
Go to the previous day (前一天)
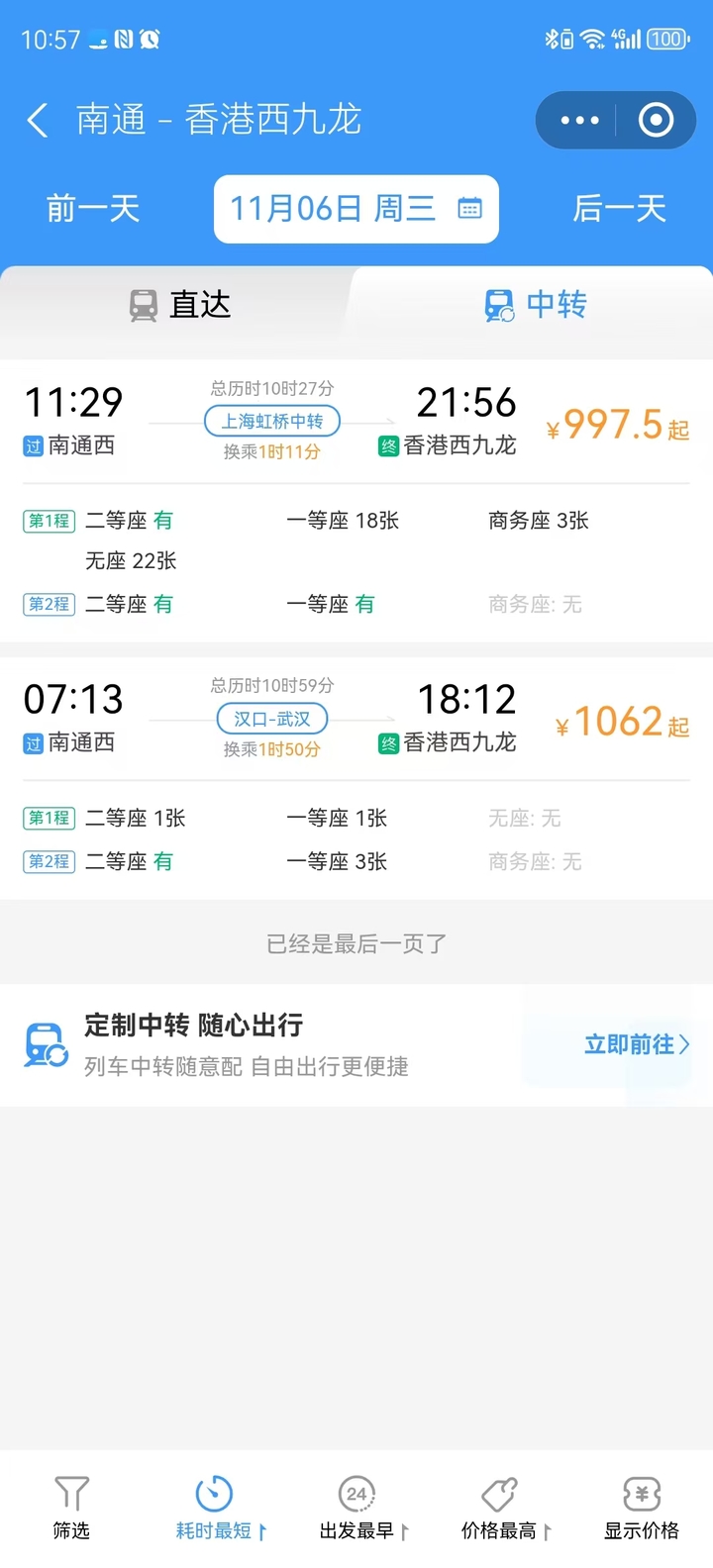(93, 209)
